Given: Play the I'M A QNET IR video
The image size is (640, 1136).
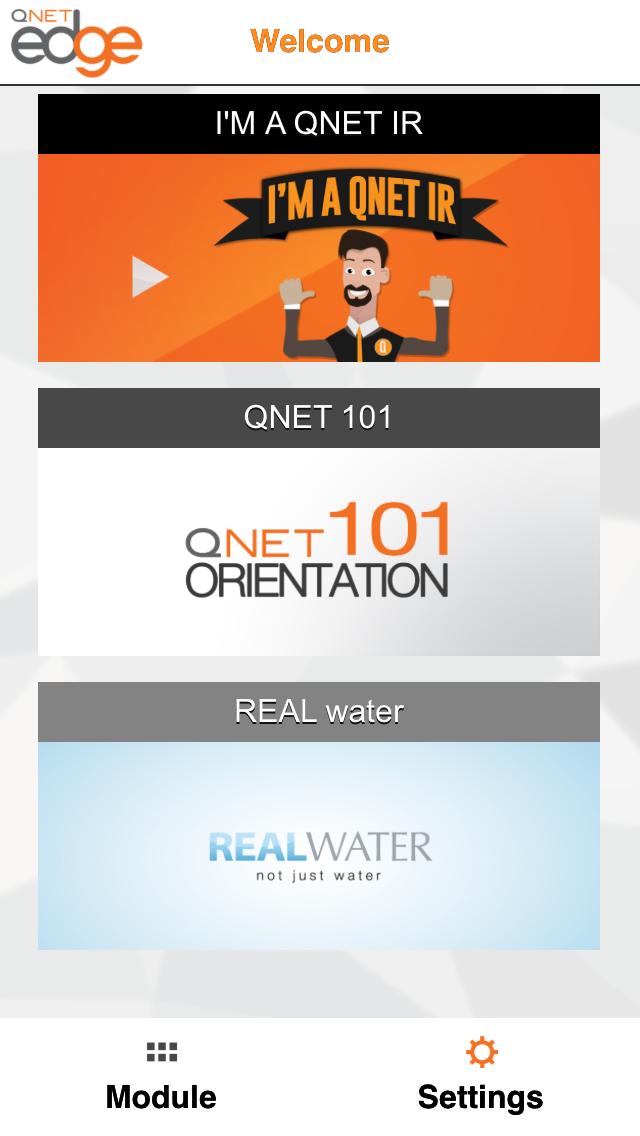Looking at the screenshot, I should tap(150, 277).
